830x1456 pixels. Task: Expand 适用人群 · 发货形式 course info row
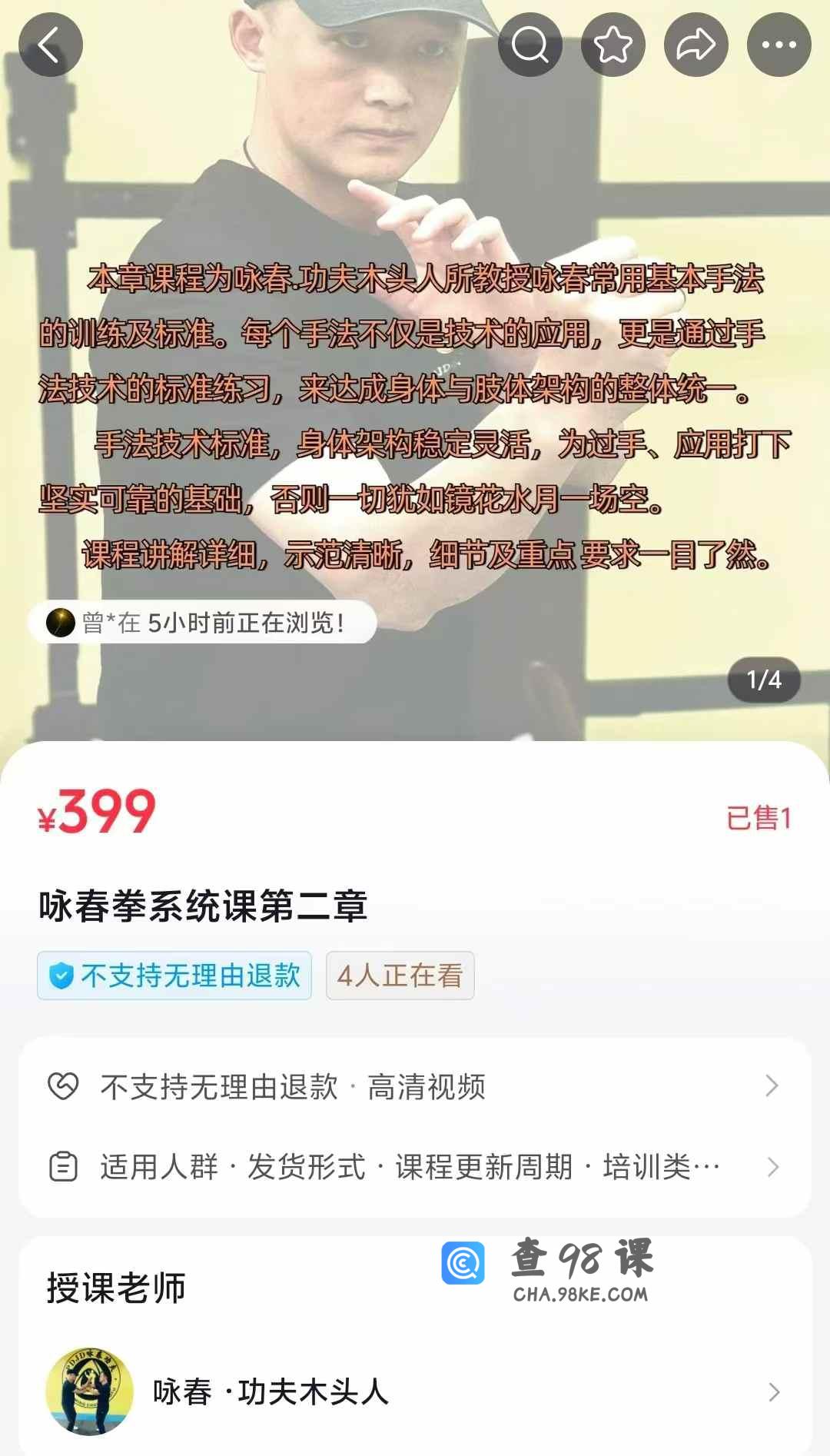tap(415, 1167)
